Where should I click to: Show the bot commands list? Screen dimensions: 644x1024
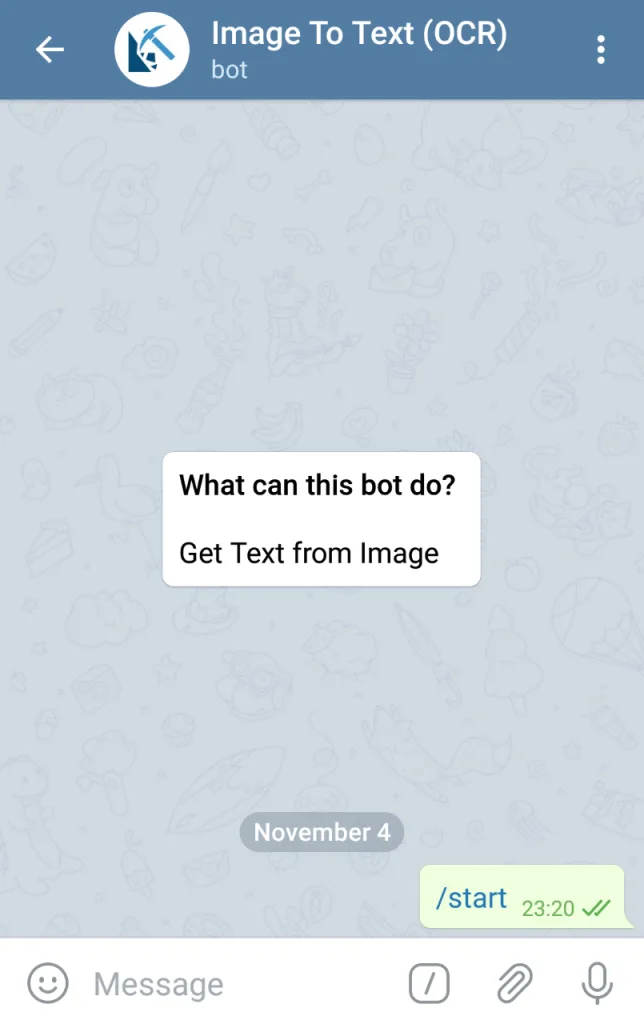point(429,984)
